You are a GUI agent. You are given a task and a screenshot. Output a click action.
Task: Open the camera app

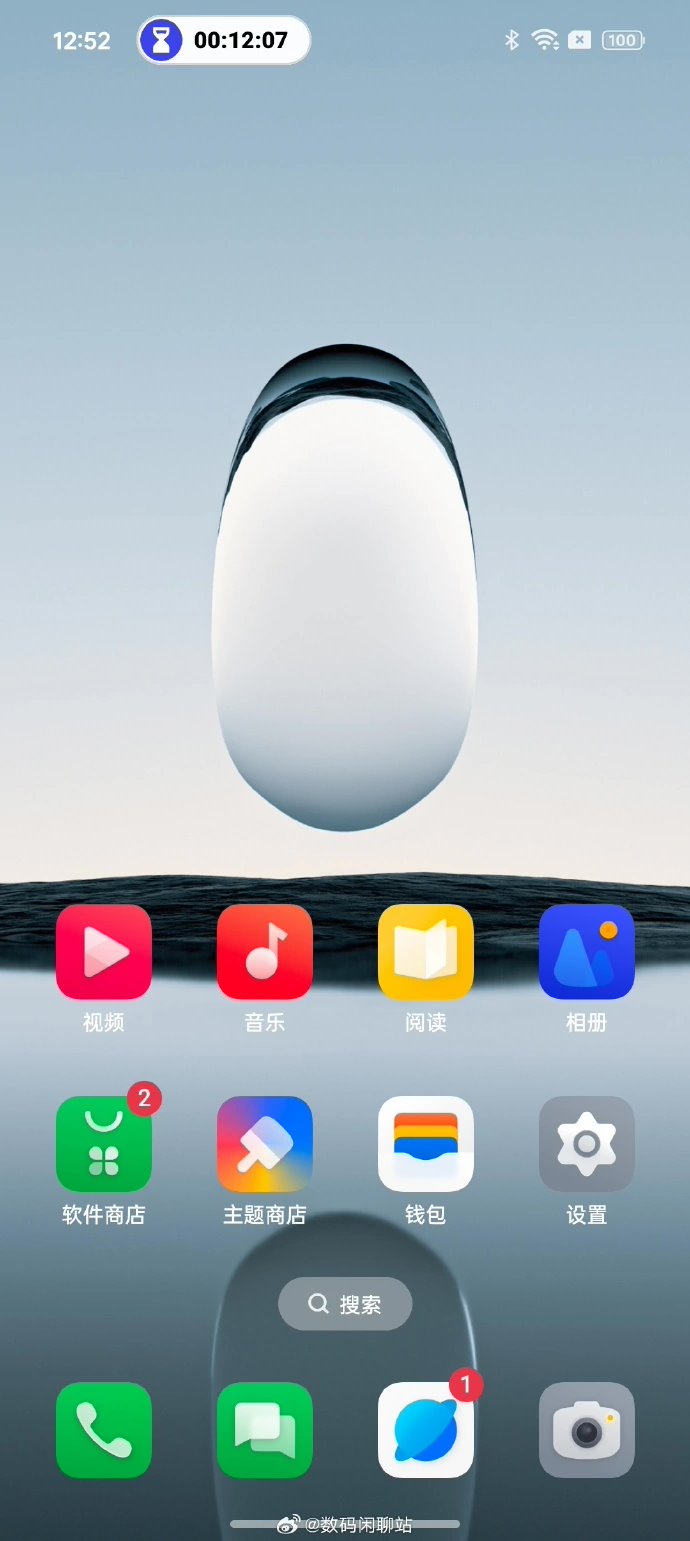coord(587,1430)
